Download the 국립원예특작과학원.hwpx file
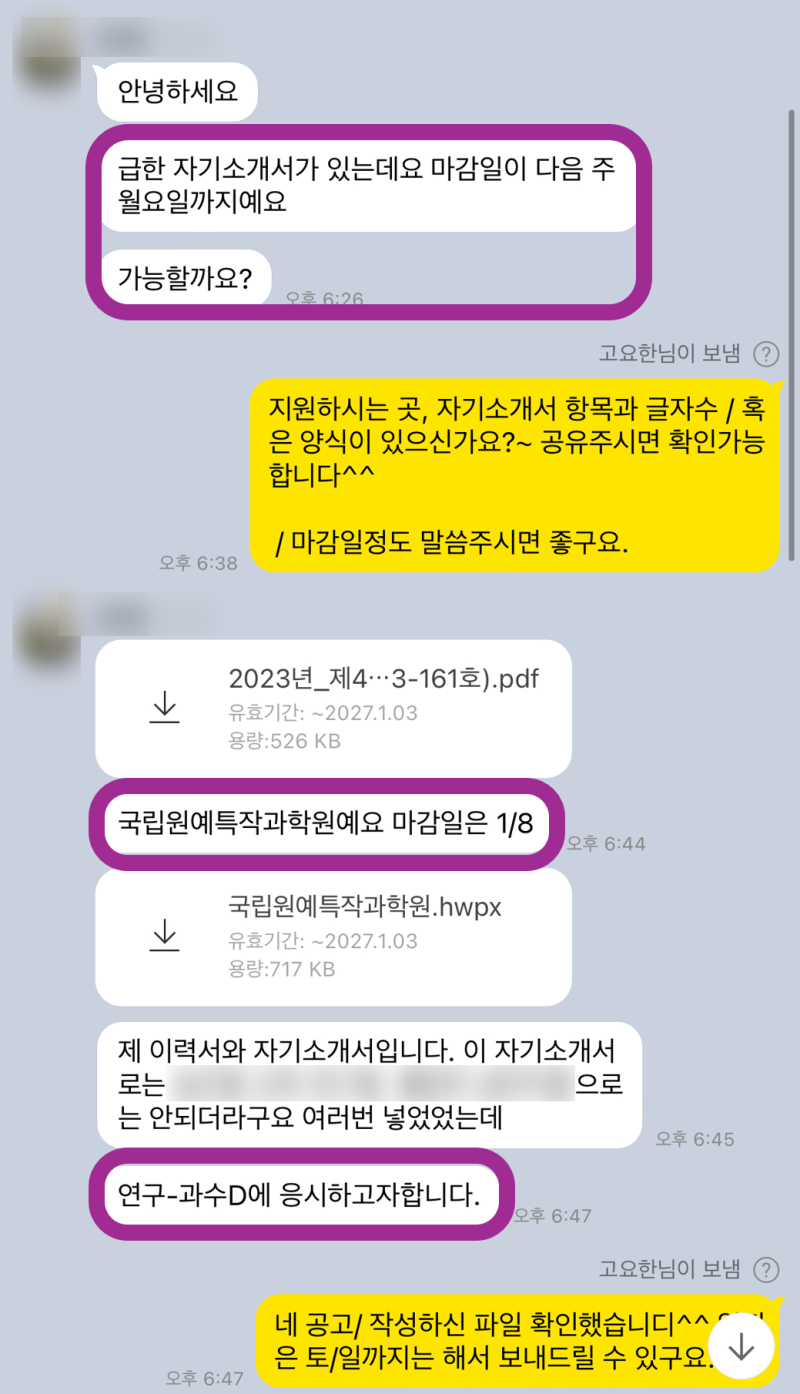The image size is (800, 1394). 164,935
